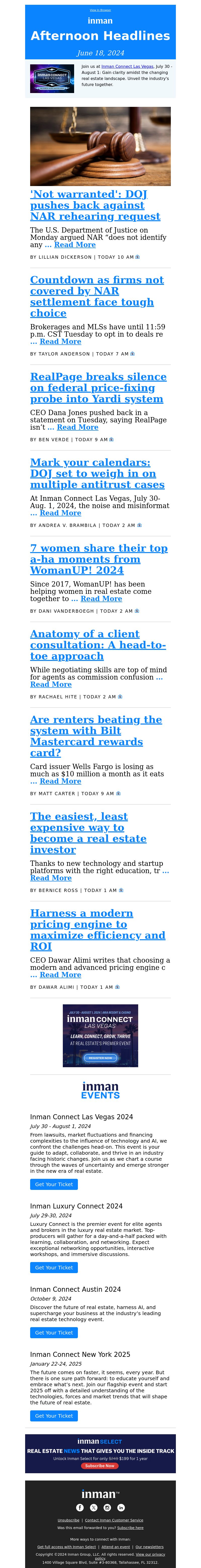Tap the Inman Connect Las Vegas register banner
Image resolution: width=201 pixels, height=1568 pixels.
click(100, 1035)
